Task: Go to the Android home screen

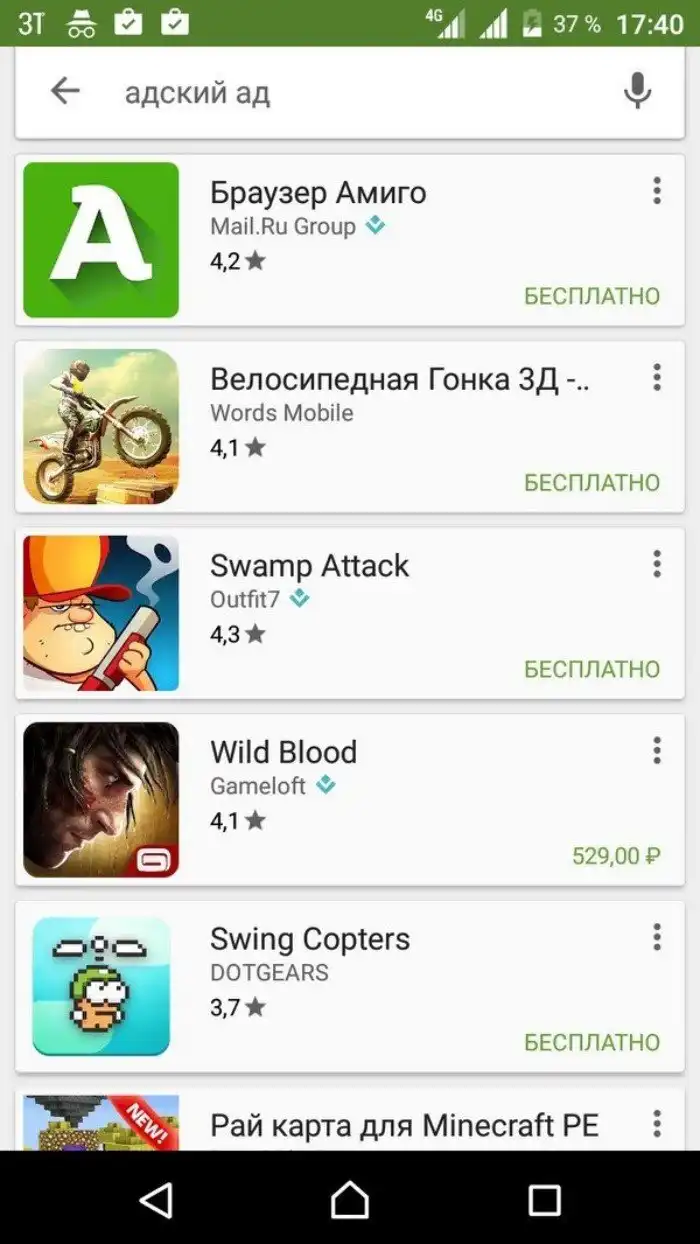Action: point(350,1200)
